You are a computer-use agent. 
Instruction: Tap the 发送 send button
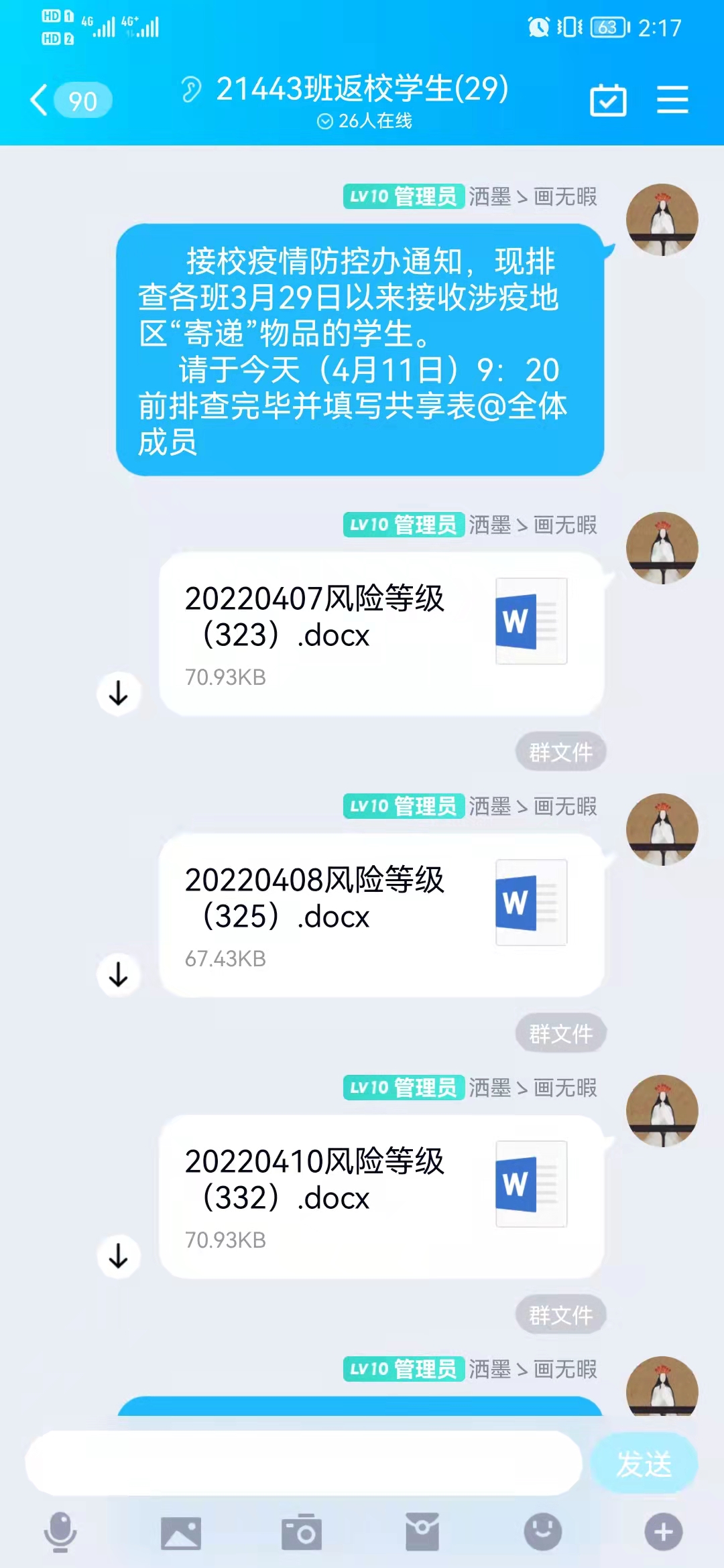click(644, 1463)
